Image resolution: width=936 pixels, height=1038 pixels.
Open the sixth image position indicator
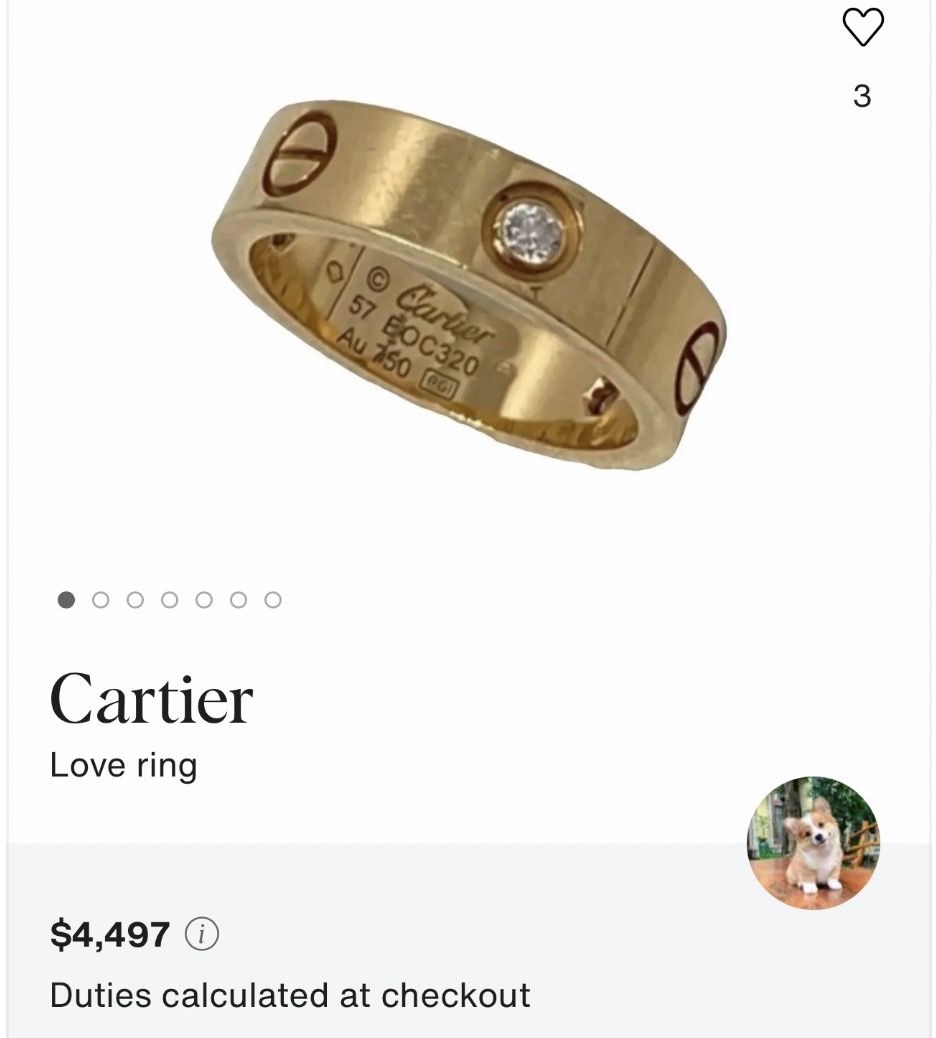[241, 600]
